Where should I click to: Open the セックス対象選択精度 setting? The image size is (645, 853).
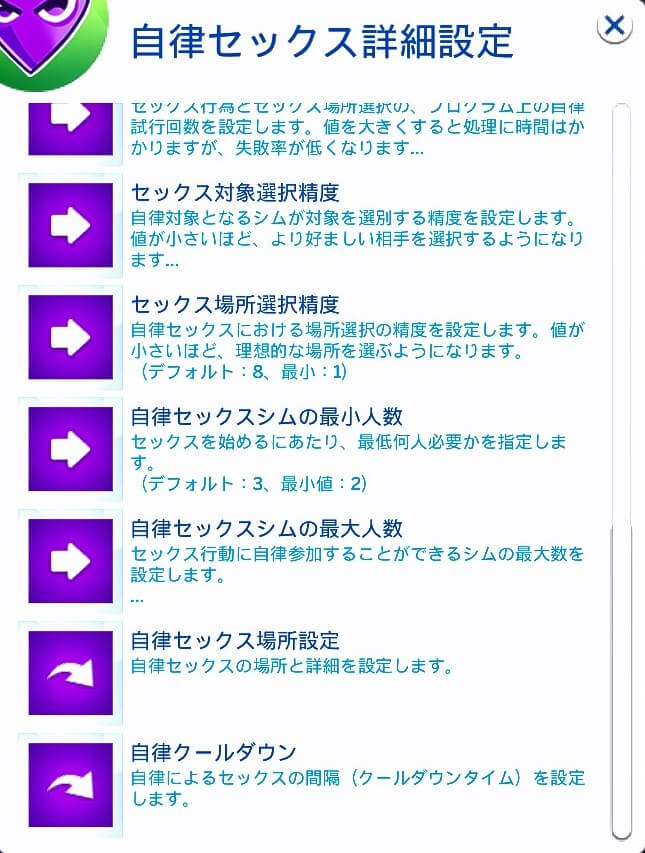(x=70, y=225)
